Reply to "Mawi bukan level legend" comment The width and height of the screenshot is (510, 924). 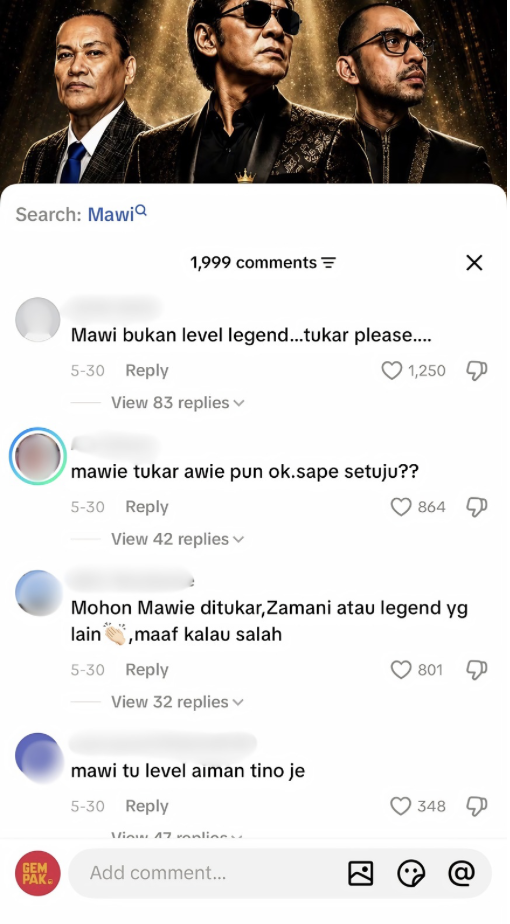147,370
